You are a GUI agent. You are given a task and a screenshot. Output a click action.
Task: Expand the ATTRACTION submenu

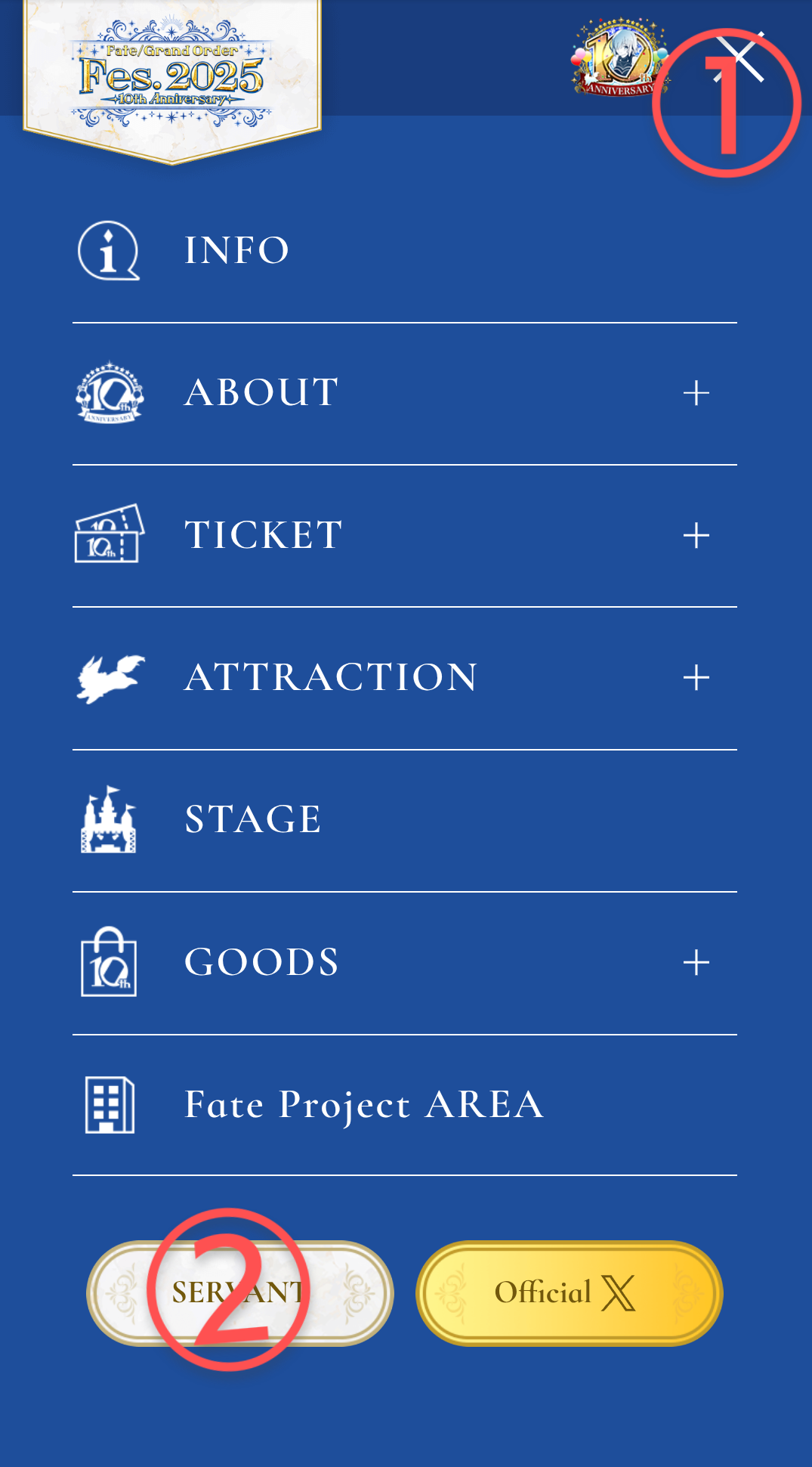pos(696,677)
